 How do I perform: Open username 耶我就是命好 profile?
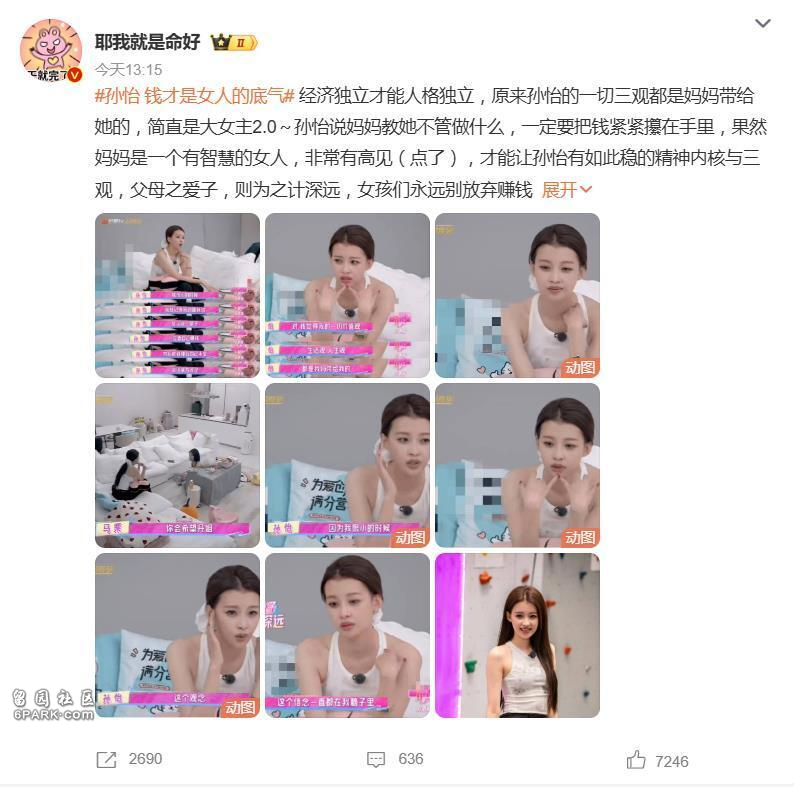[147, 42]
